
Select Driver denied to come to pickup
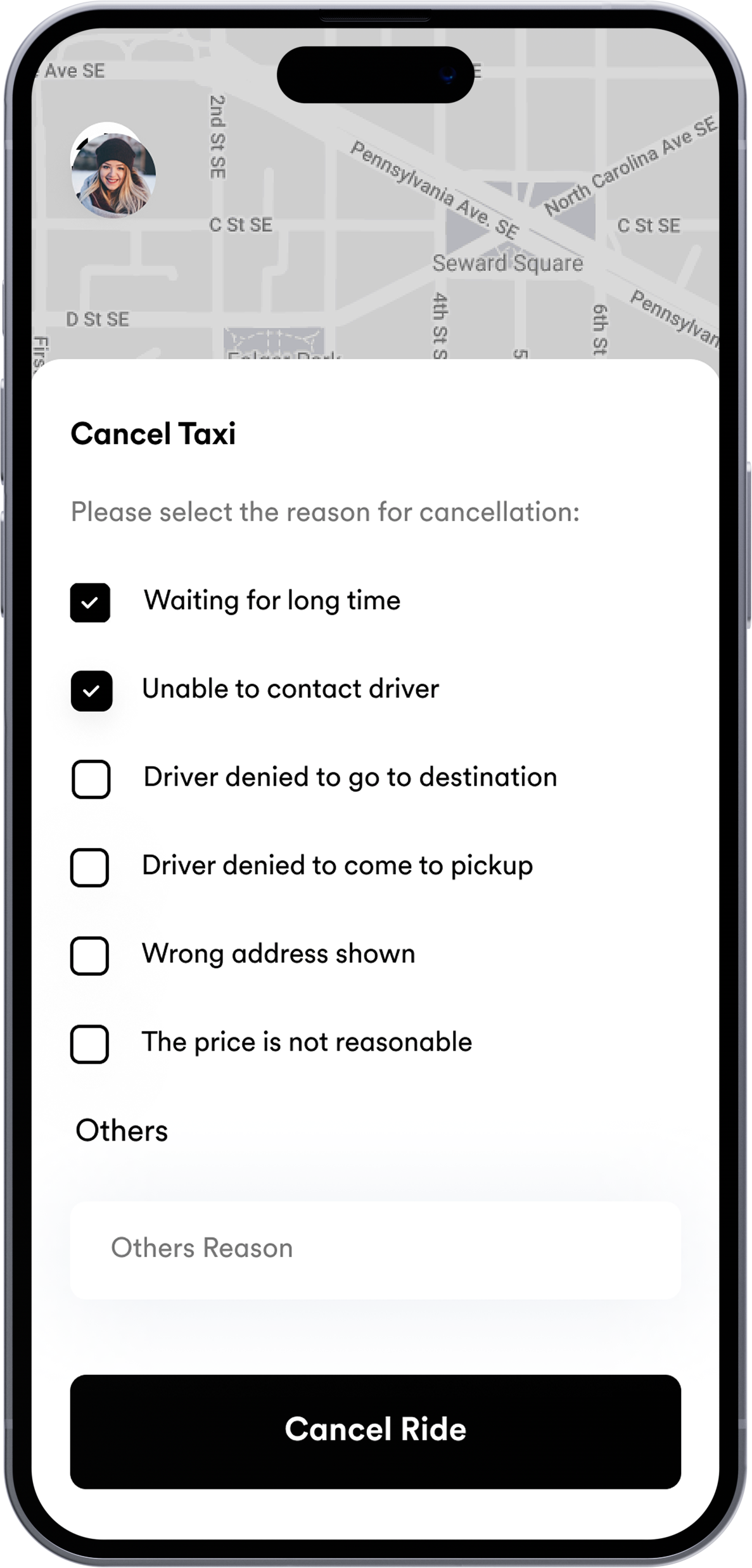[89, 867]
